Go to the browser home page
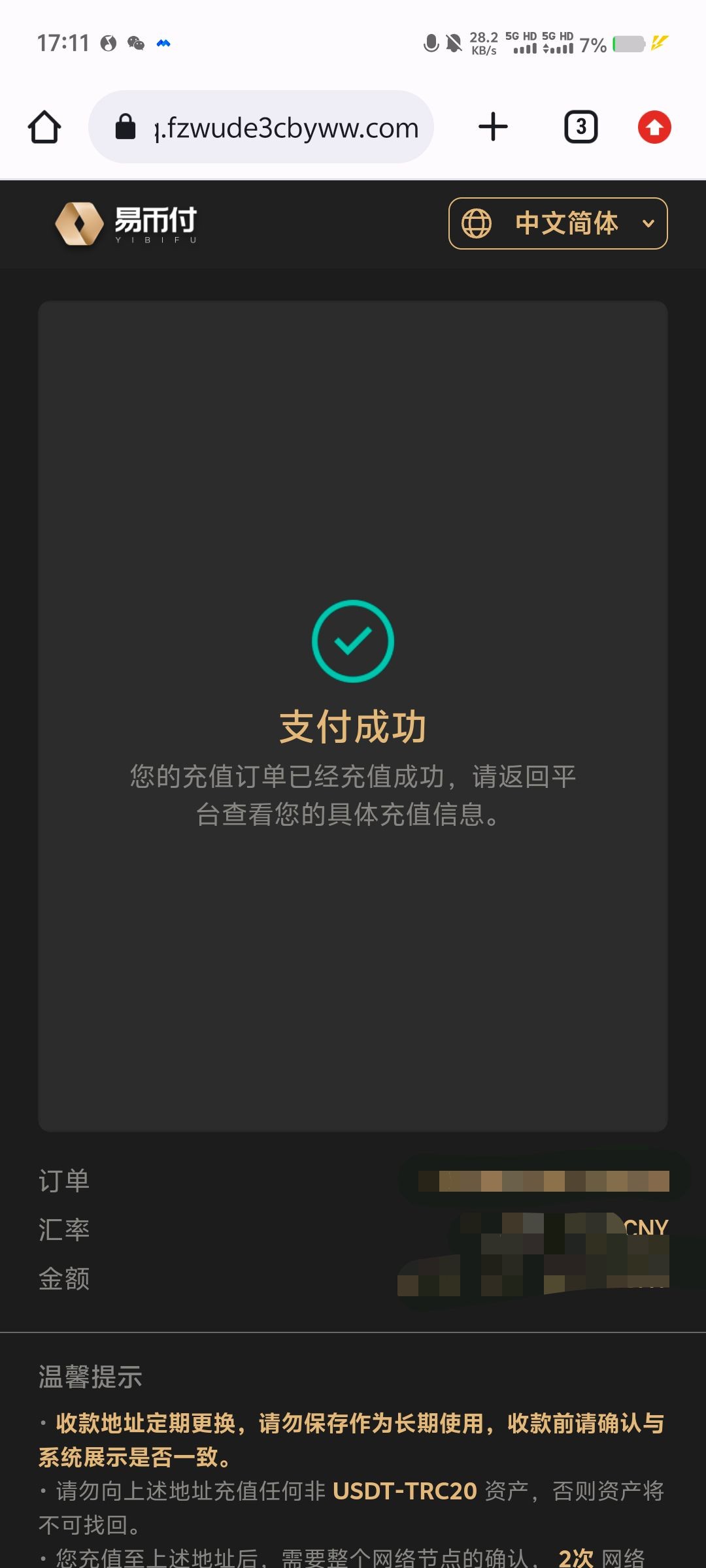 click(x=44, y=127)
